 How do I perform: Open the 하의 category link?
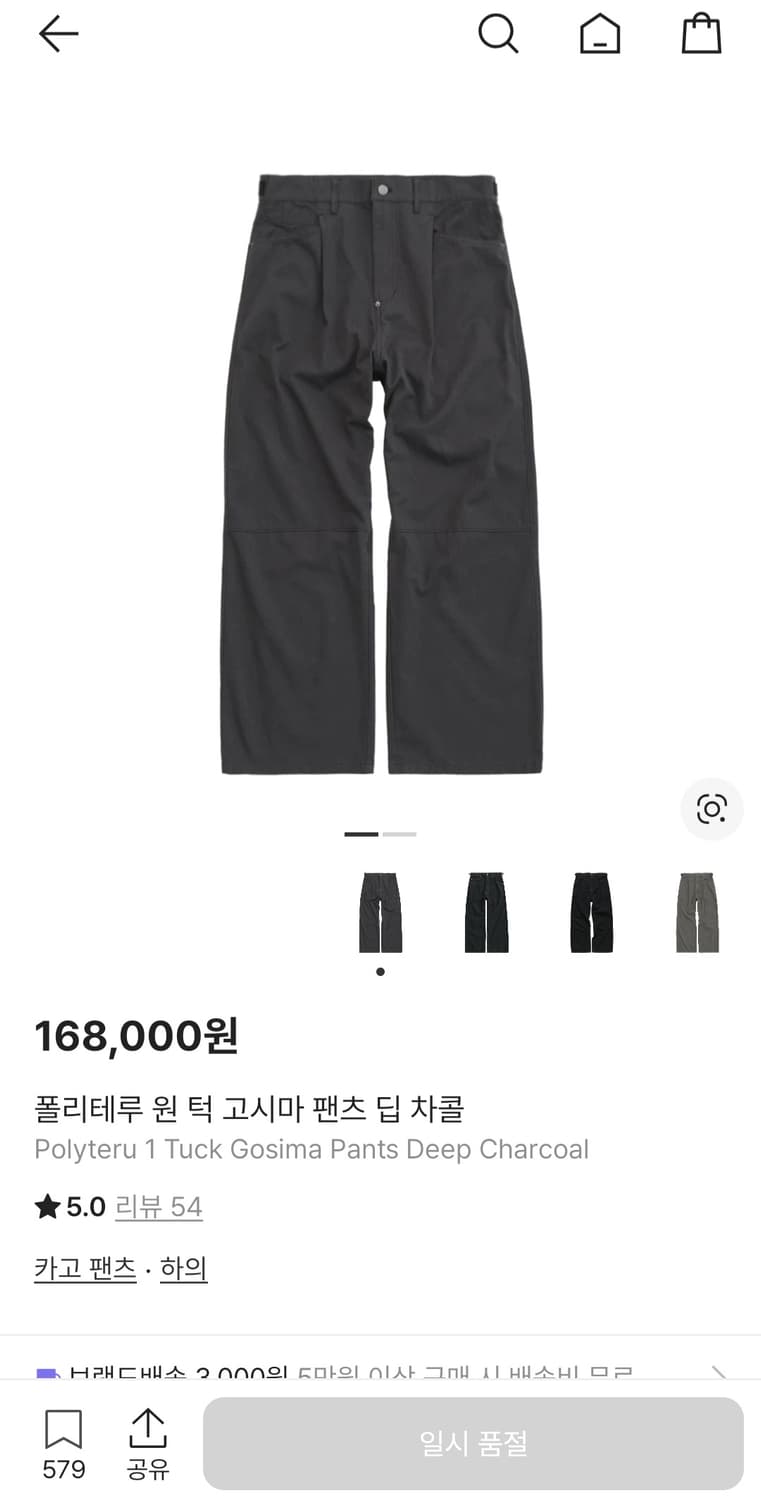pos(183,1267)
